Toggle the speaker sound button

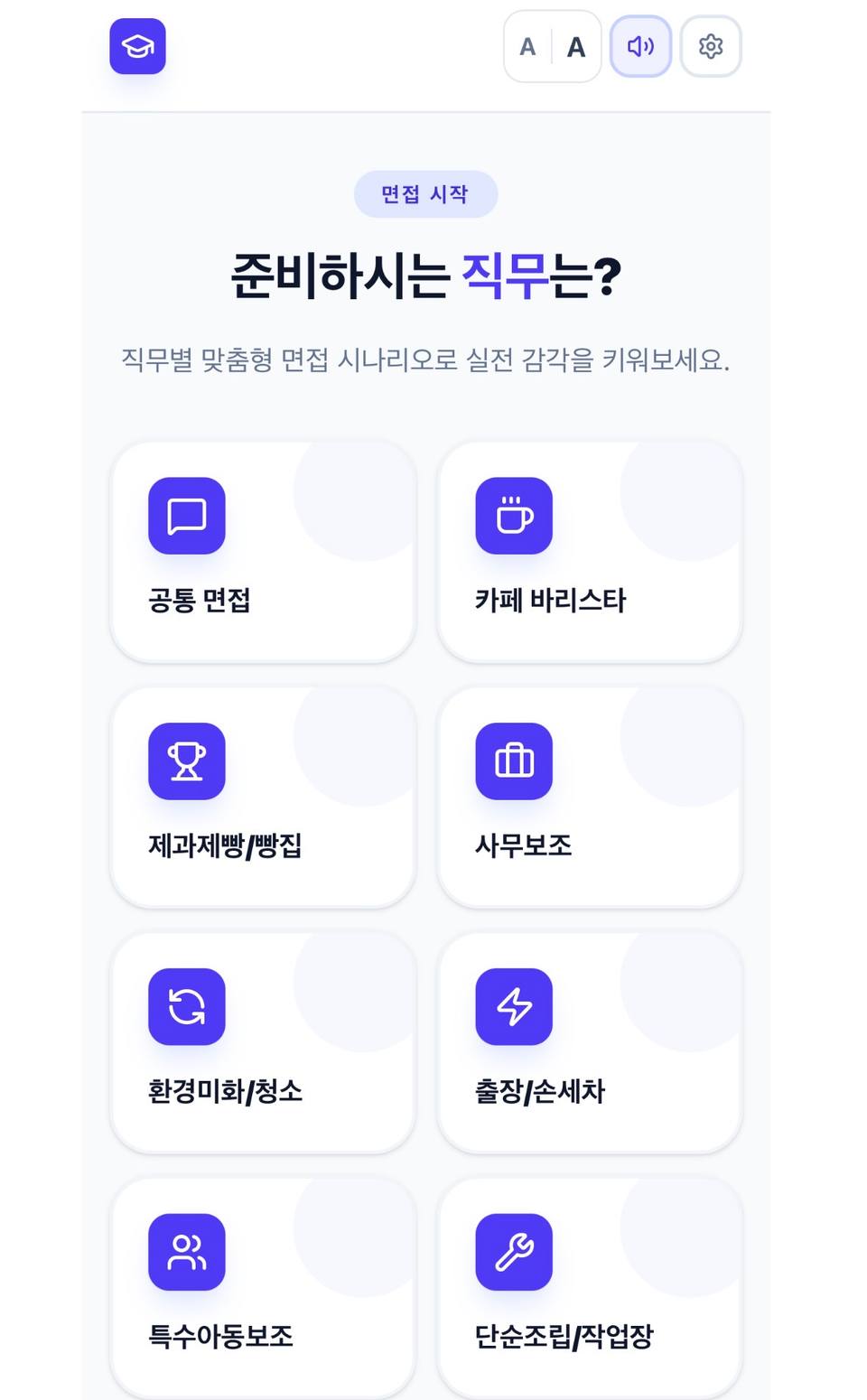[x=640, y=46]
